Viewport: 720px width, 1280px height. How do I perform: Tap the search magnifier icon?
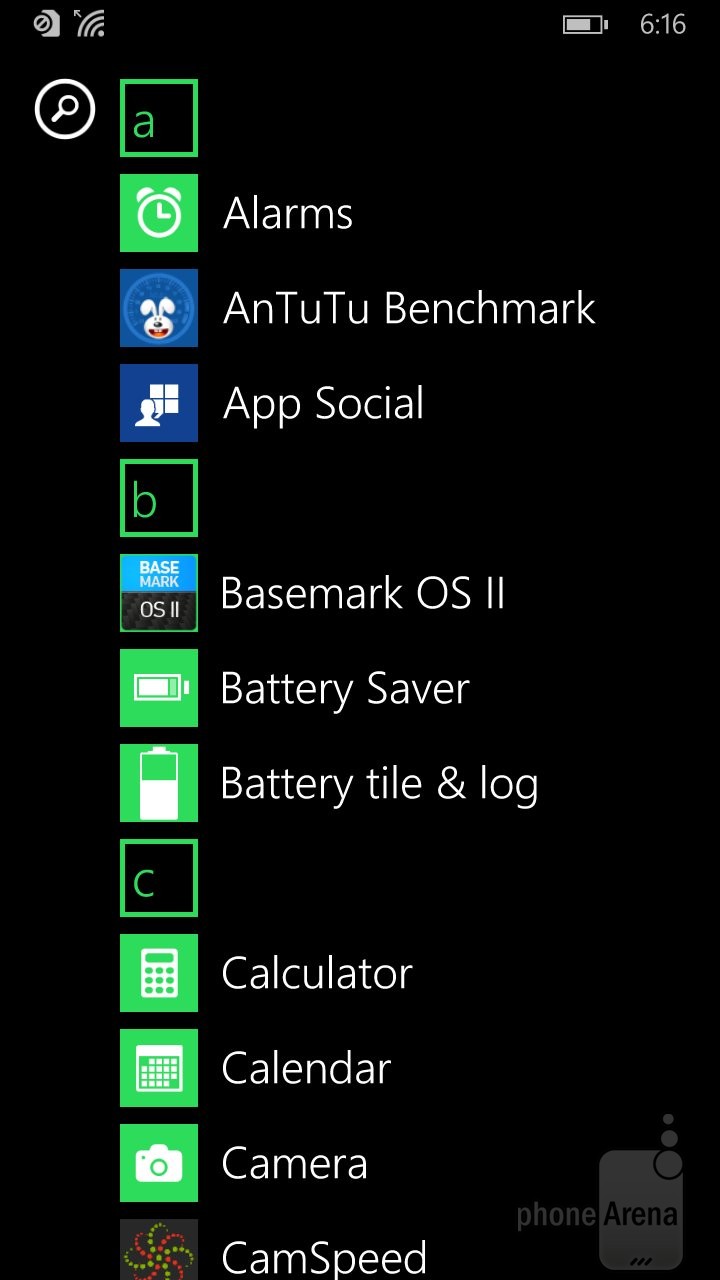coord(65,109)
